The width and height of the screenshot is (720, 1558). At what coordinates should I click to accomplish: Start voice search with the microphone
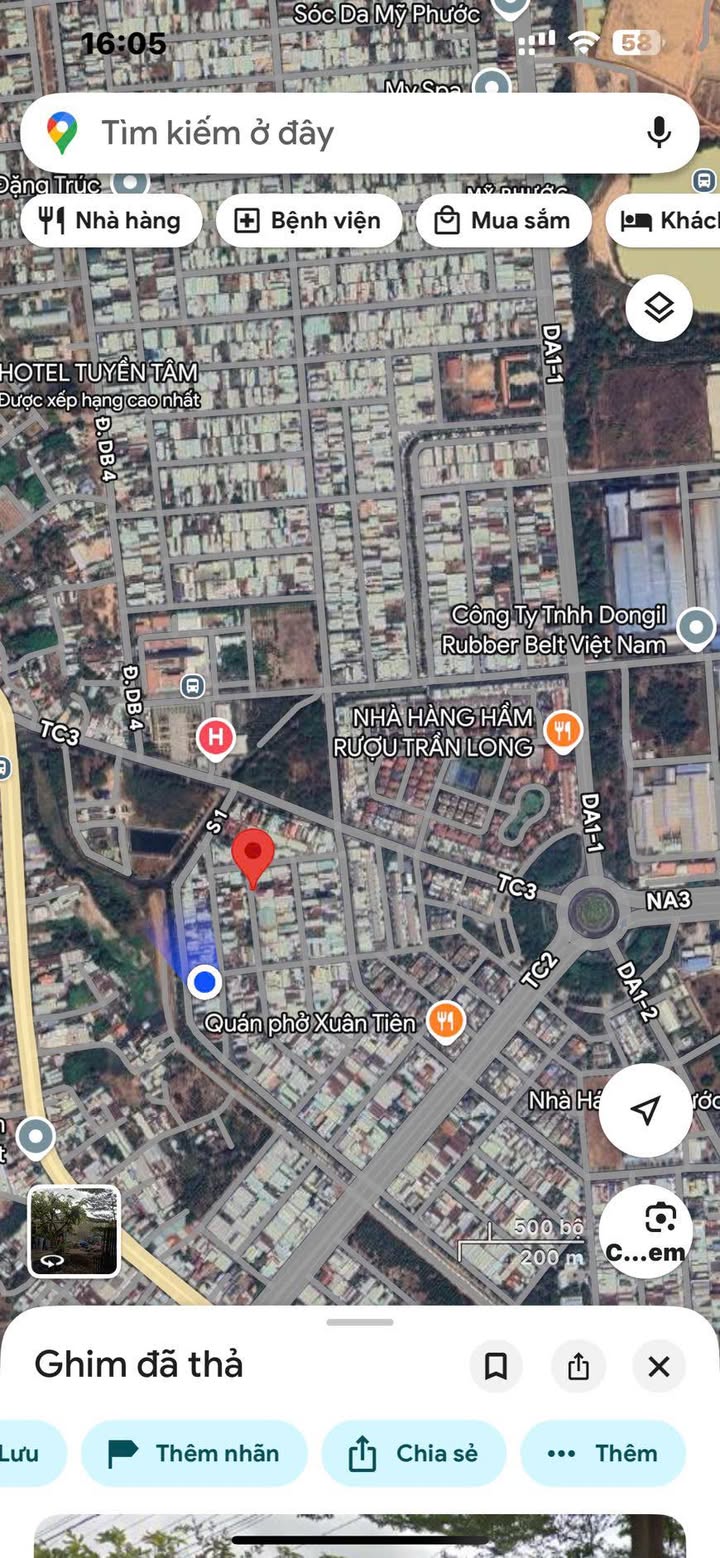pyautogui.click(x=658, y=133)
